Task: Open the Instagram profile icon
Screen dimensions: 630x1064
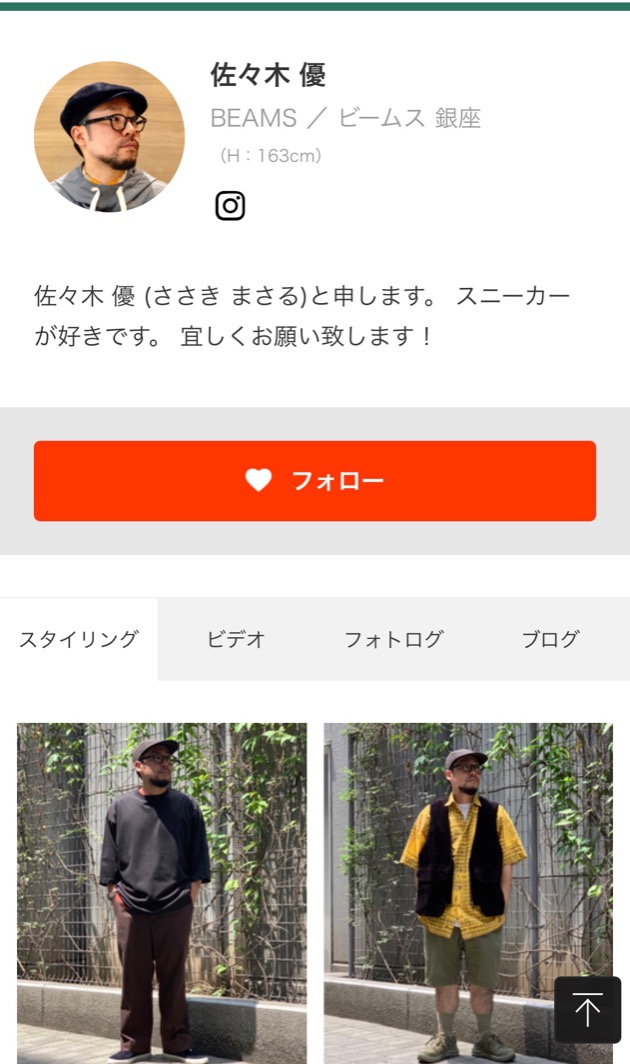Action: pyautogui.click(x=230, y=206)
